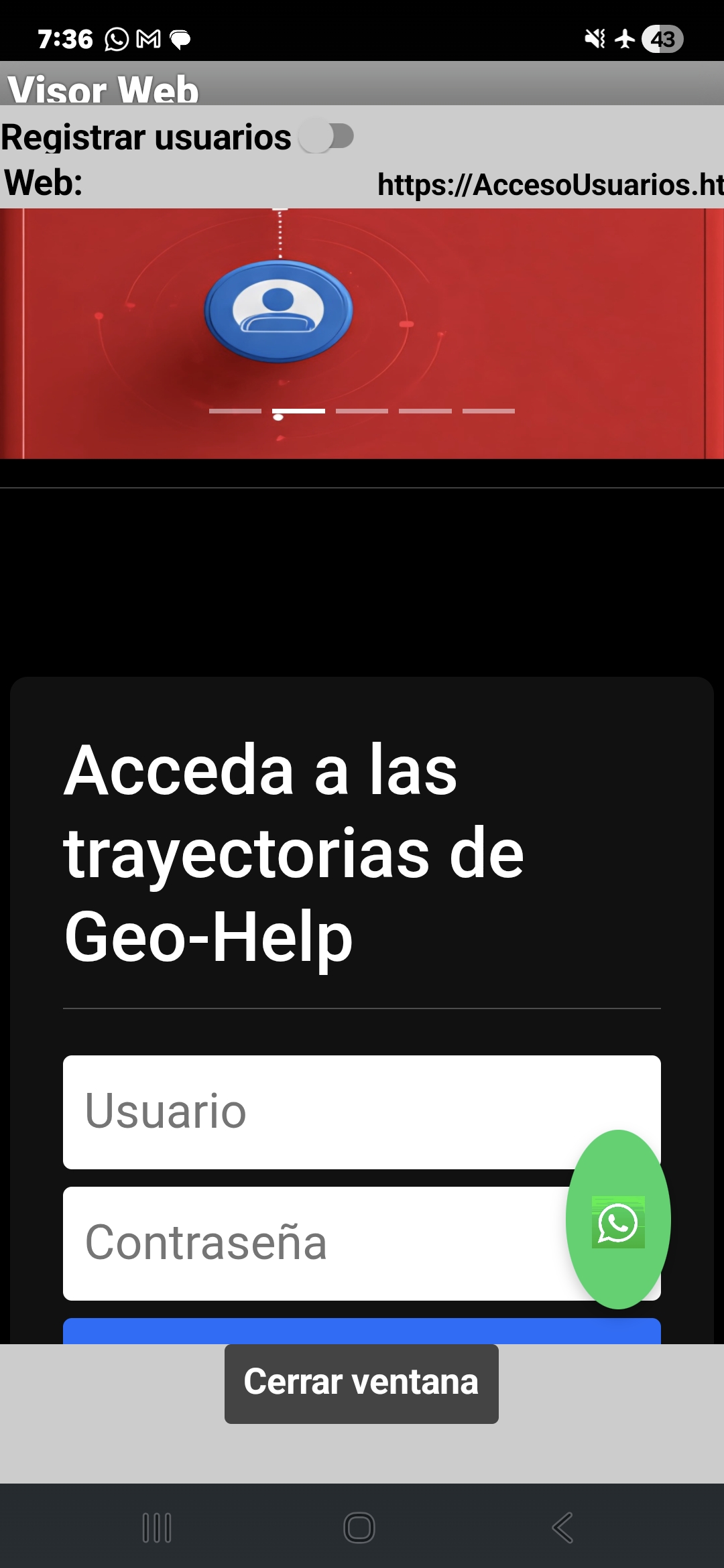Toggle the Registrar usuarios switch
The image size is (724, 1568).
click(326, 137)
